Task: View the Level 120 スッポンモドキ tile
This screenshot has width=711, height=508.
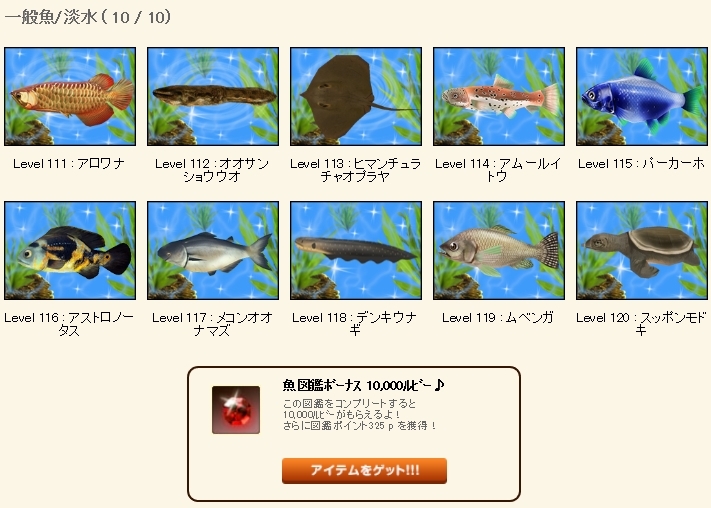Action: coord(642,250)
